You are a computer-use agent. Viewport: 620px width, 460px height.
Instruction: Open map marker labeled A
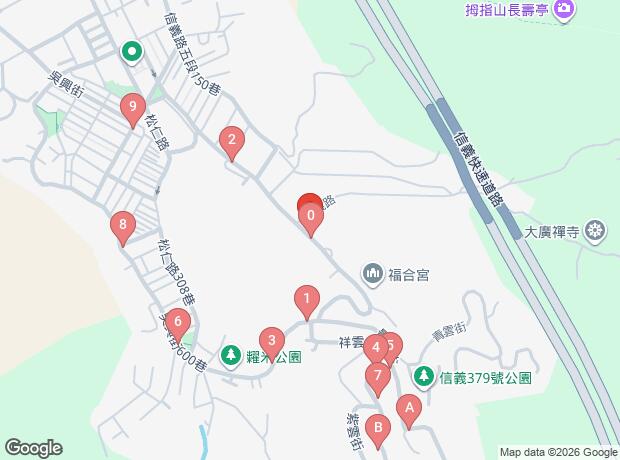click(x=407, y=407)
